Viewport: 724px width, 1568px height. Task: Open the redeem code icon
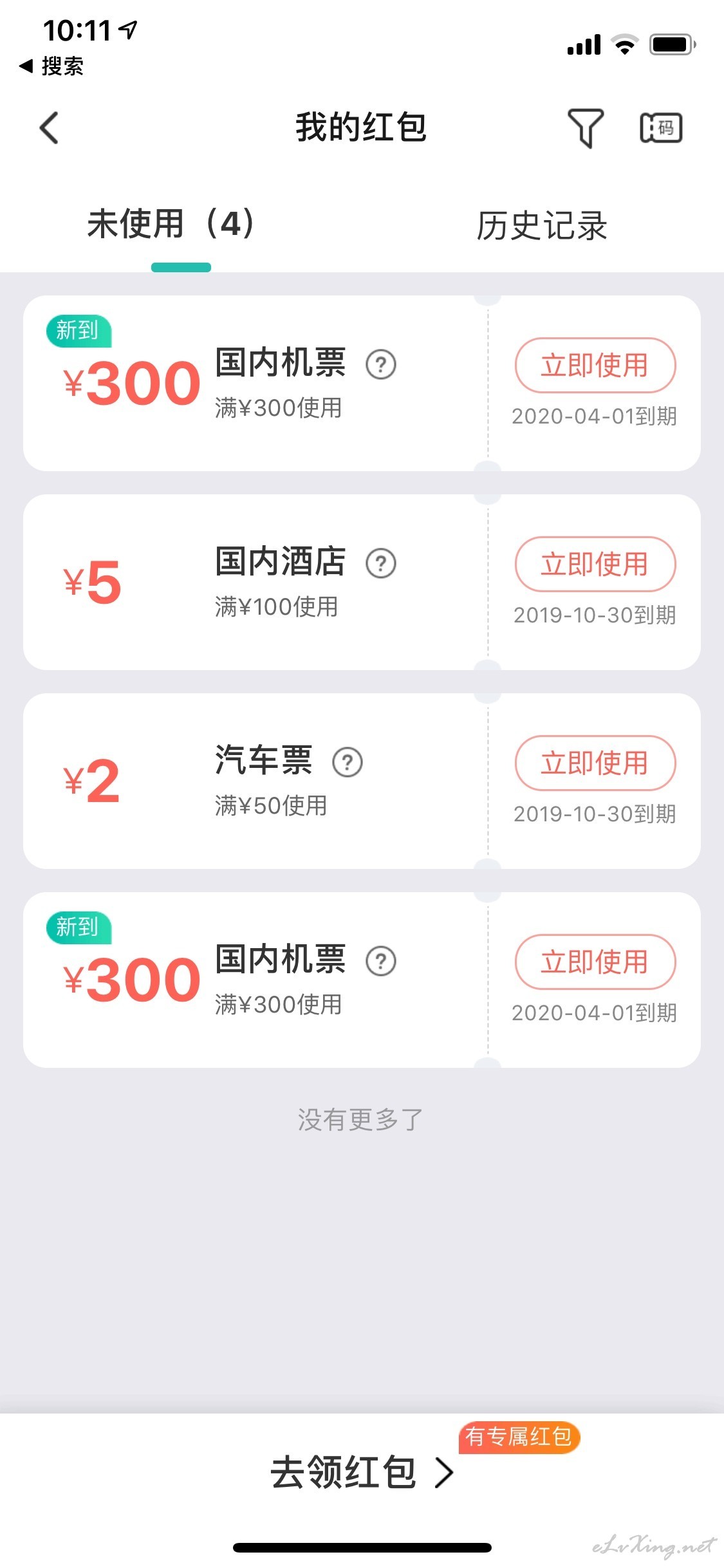[x=661, y=127]
